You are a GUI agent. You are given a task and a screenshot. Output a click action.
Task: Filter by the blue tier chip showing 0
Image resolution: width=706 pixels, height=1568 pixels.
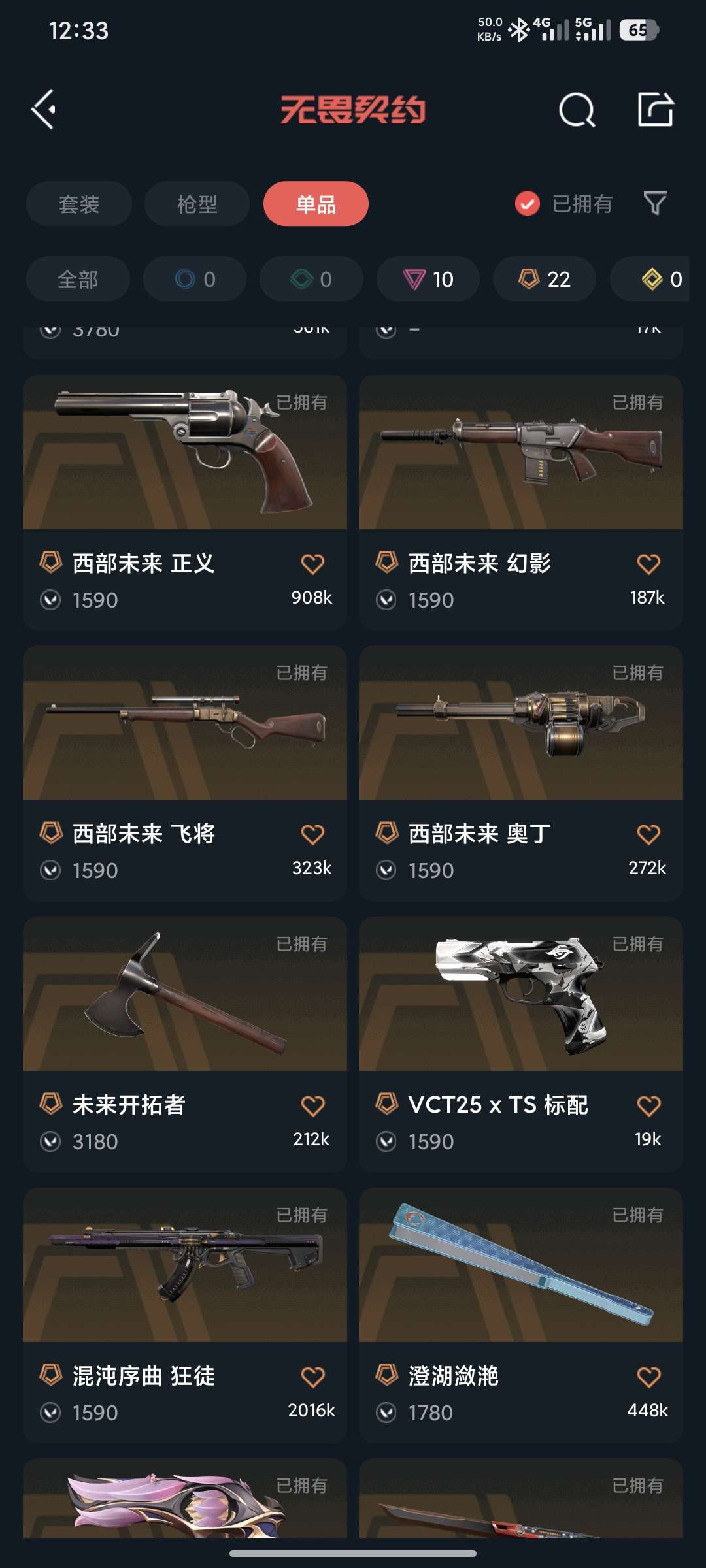[195, 280]
